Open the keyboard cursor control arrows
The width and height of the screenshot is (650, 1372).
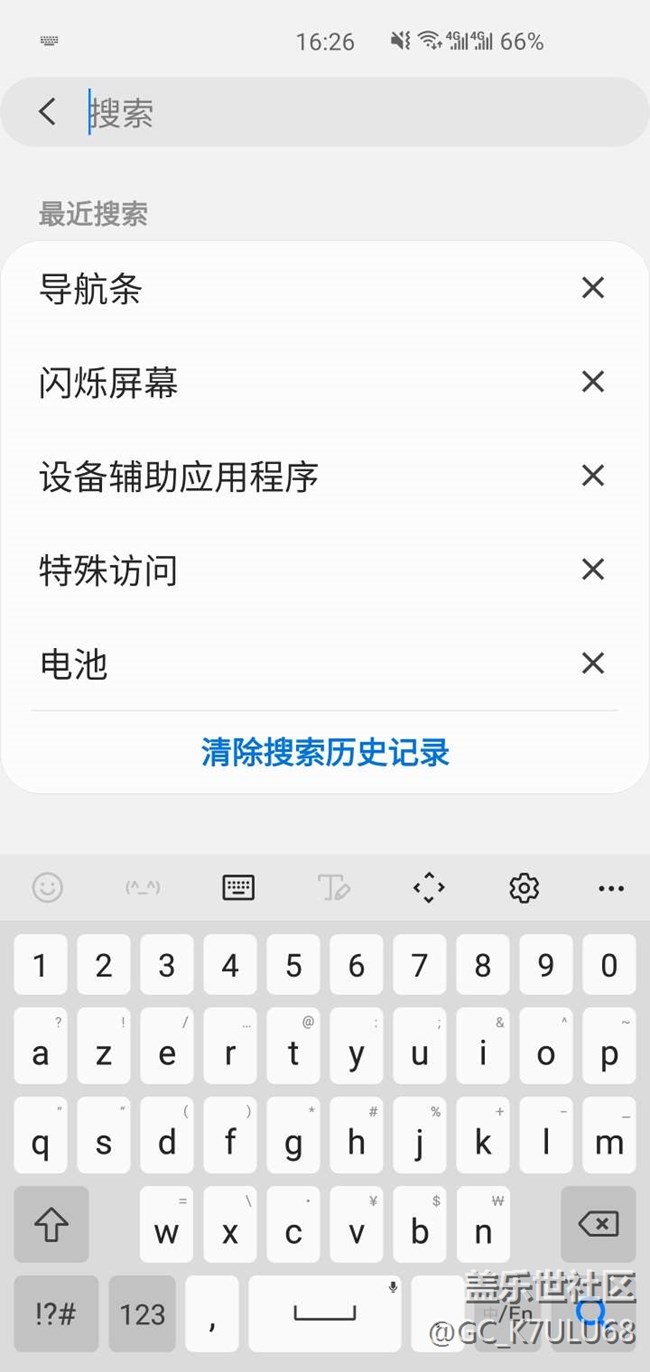428,887
